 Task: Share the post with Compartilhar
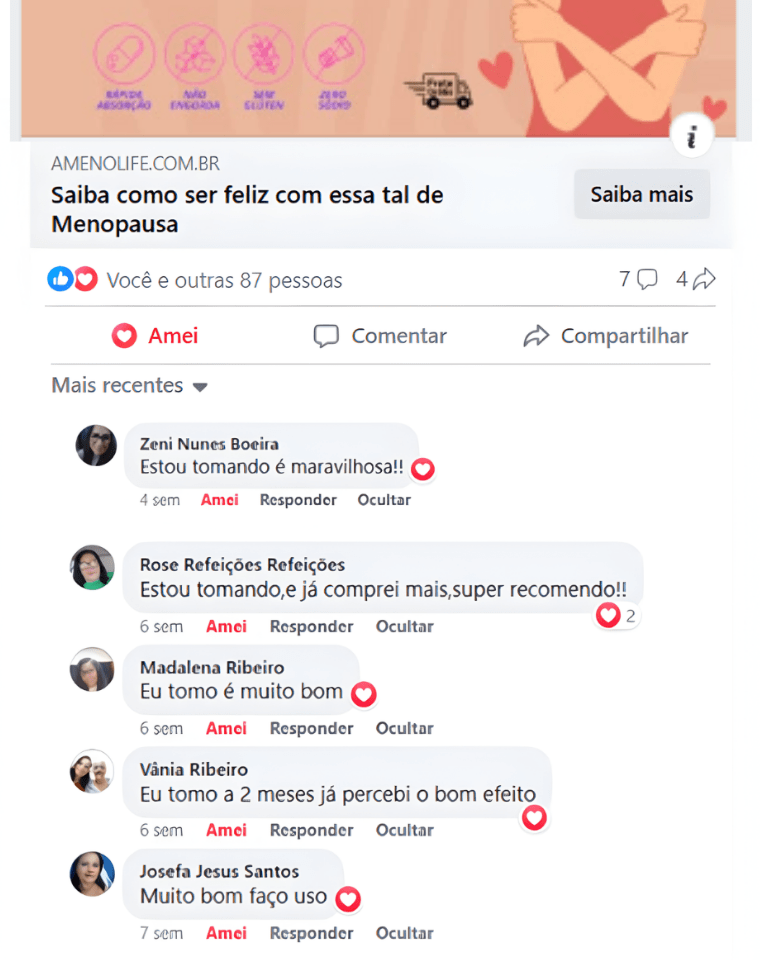tap(606, 336)
